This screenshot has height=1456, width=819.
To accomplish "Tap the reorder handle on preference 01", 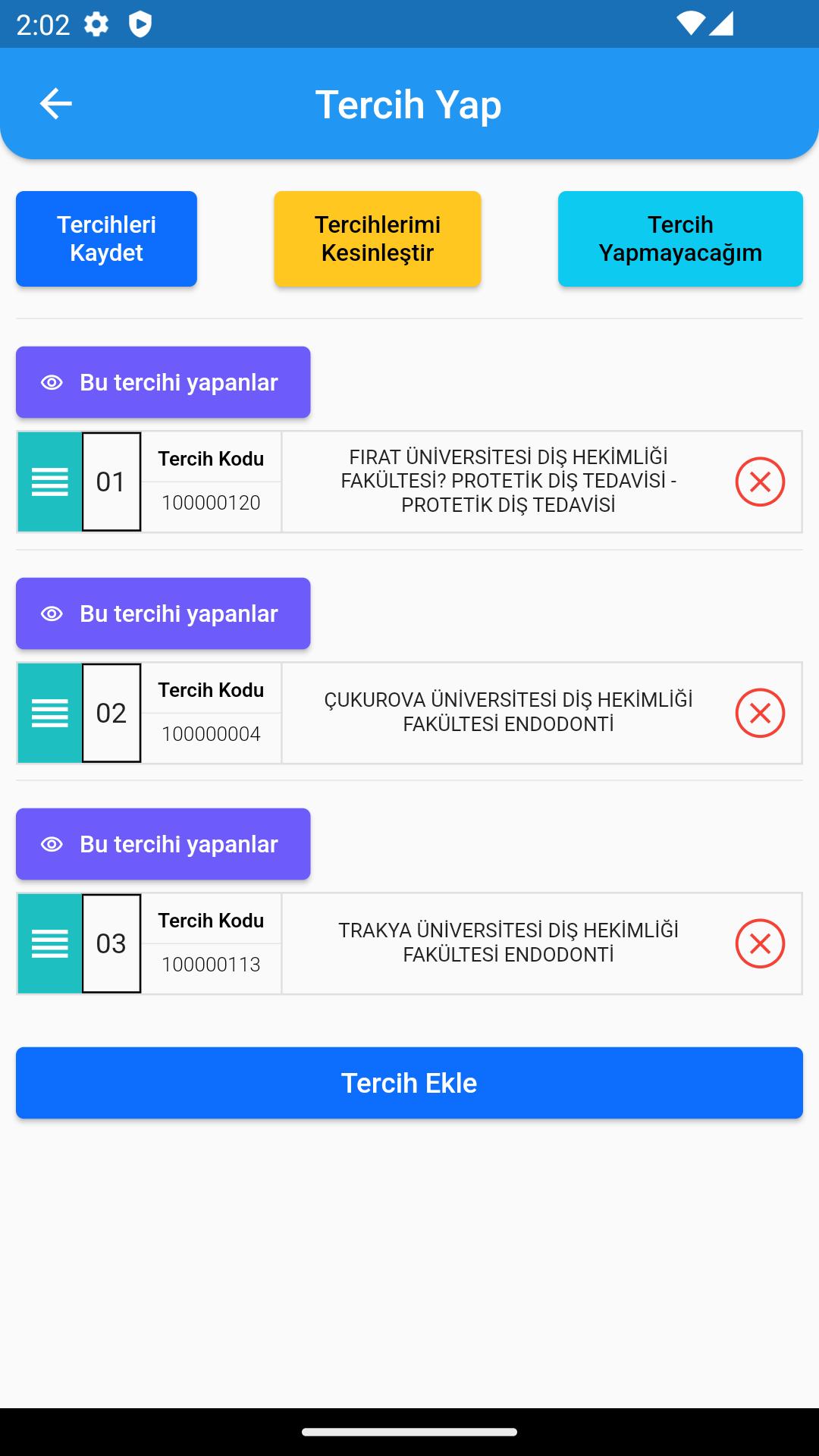I will 50,482.
